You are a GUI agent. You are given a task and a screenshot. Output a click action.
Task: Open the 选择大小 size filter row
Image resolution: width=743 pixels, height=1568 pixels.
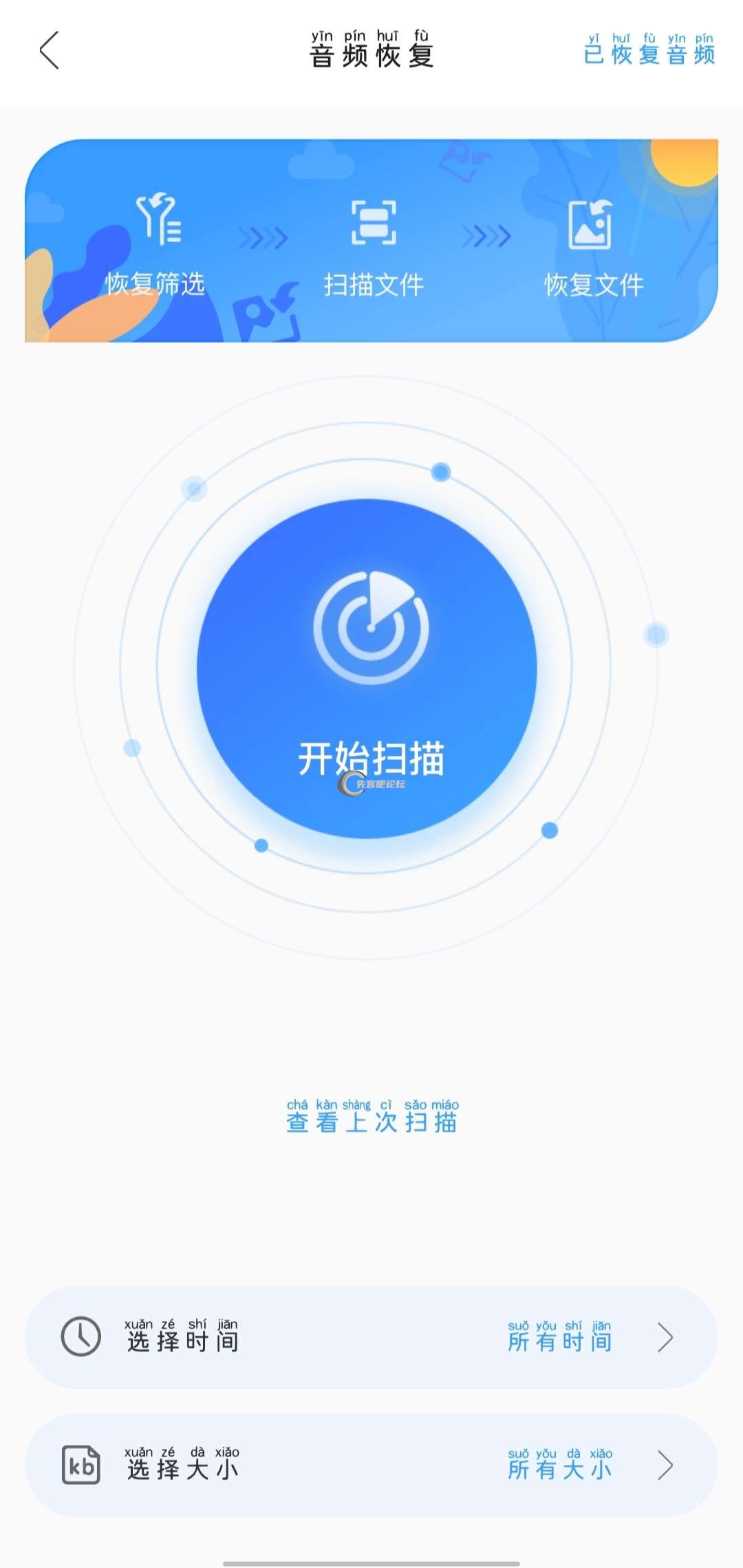(x=371, y=1465)
